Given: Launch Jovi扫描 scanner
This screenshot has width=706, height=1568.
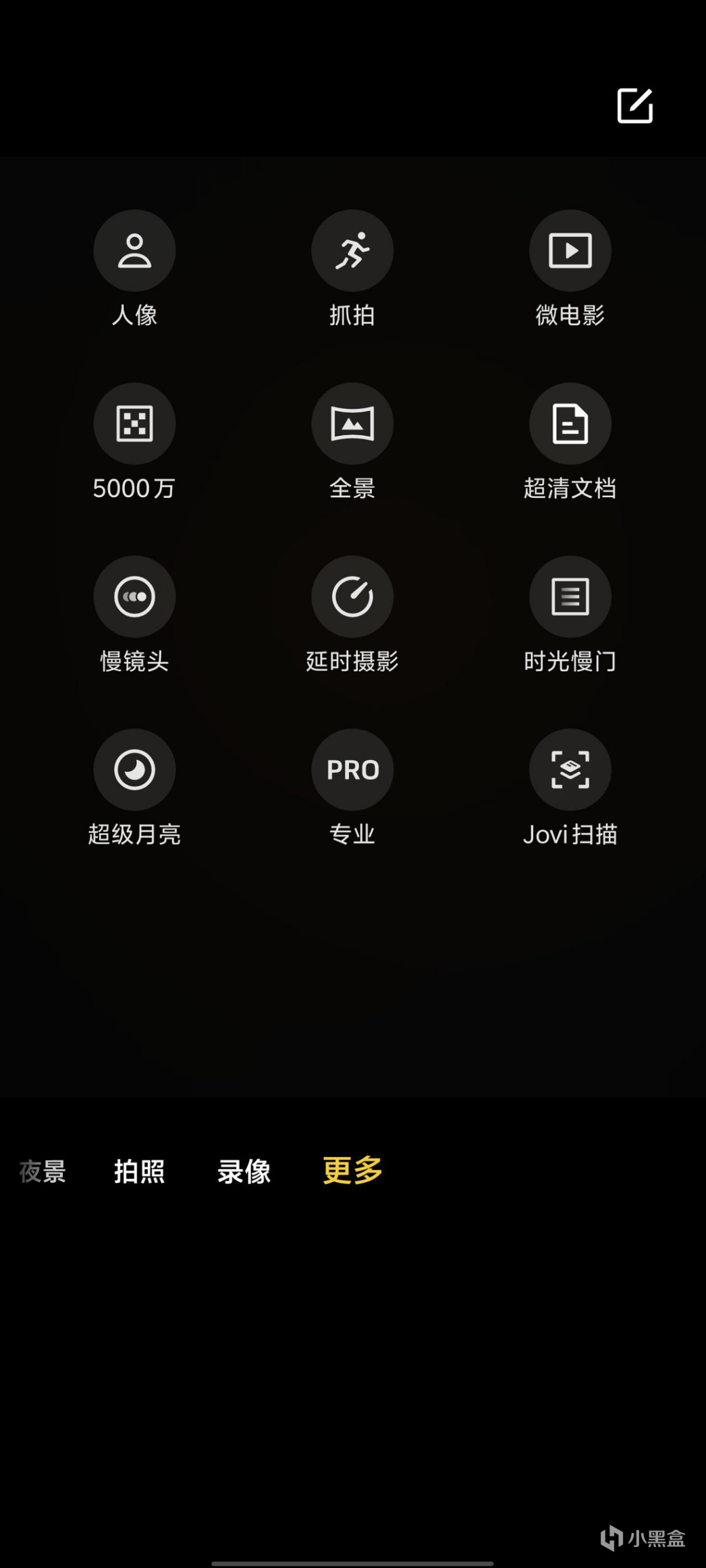Looking at the screenshot, I should click(570, 769).
